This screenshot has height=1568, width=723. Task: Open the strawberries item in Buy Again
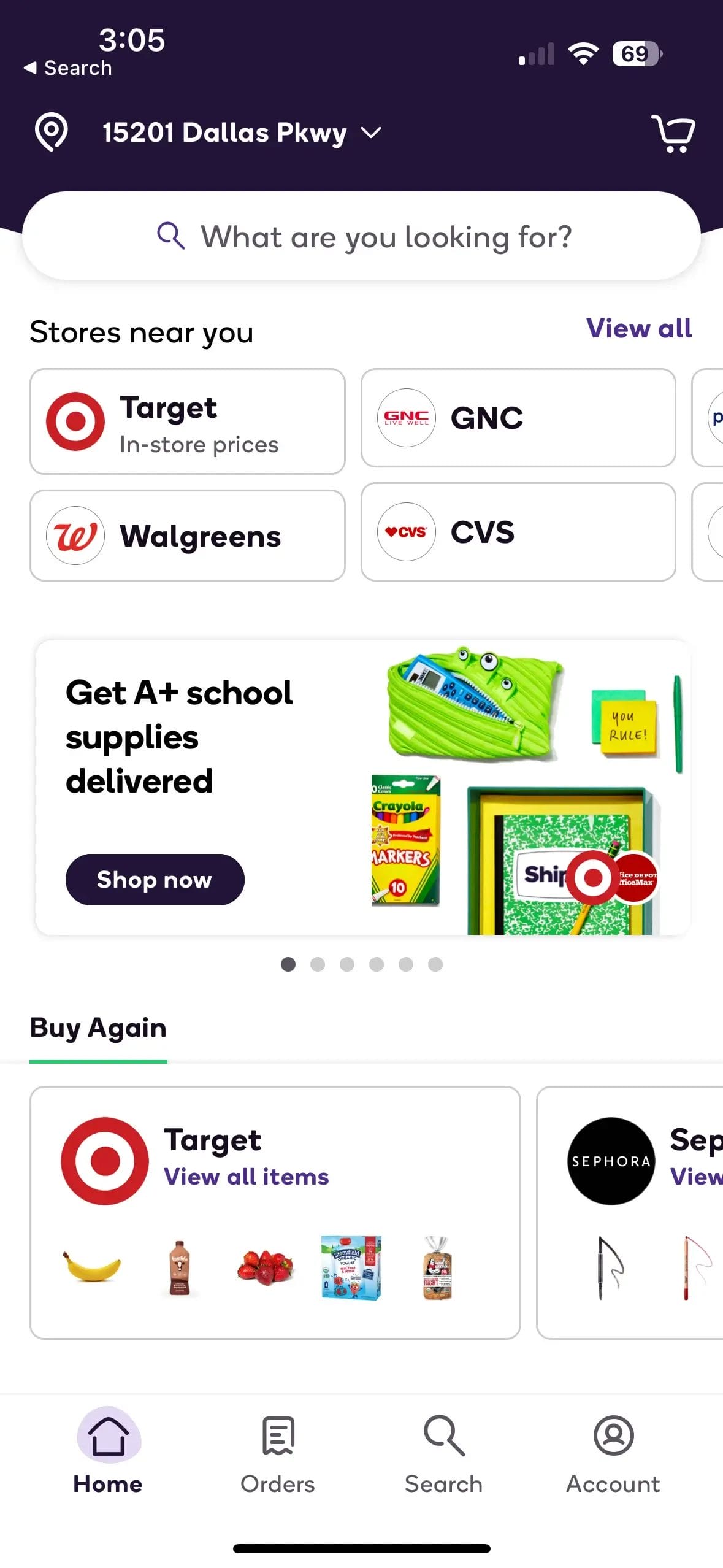pyautogui.click(x=265, y=1267)
